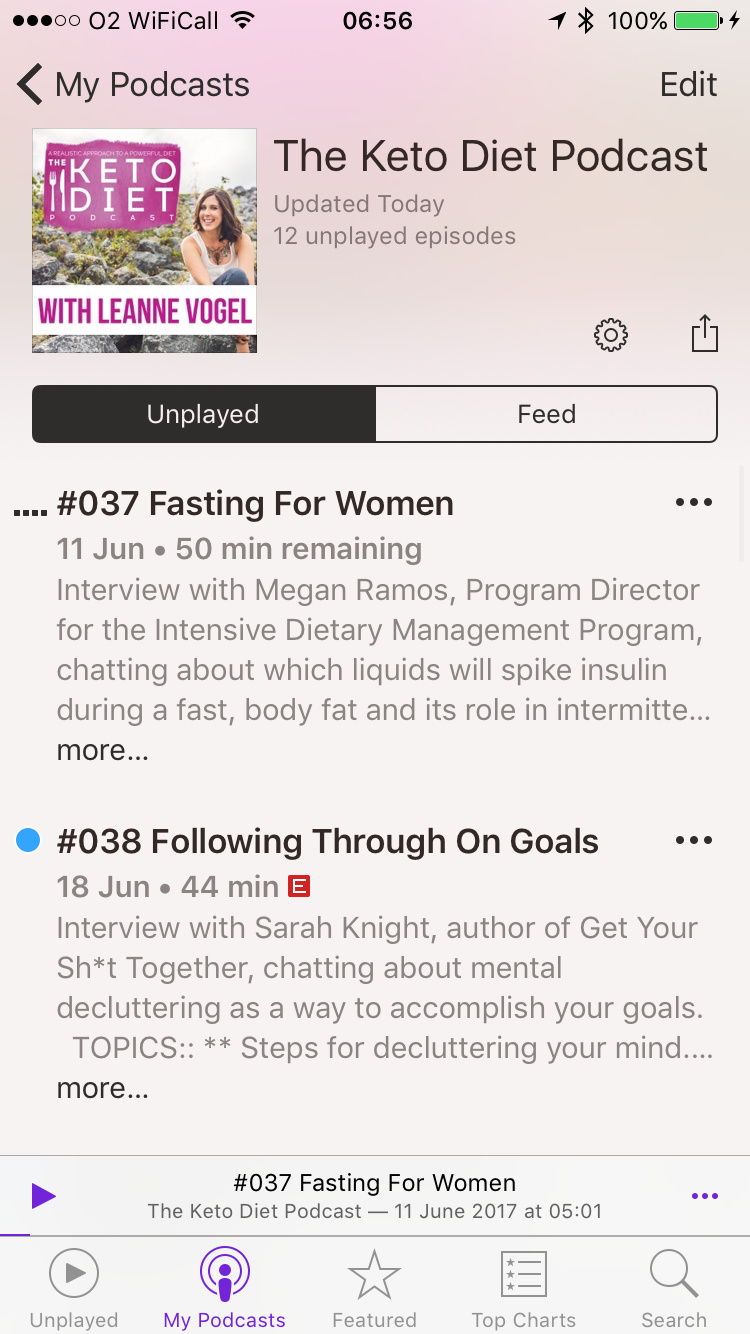
Task: Open more options for episode #038
Action: point(694,841)
